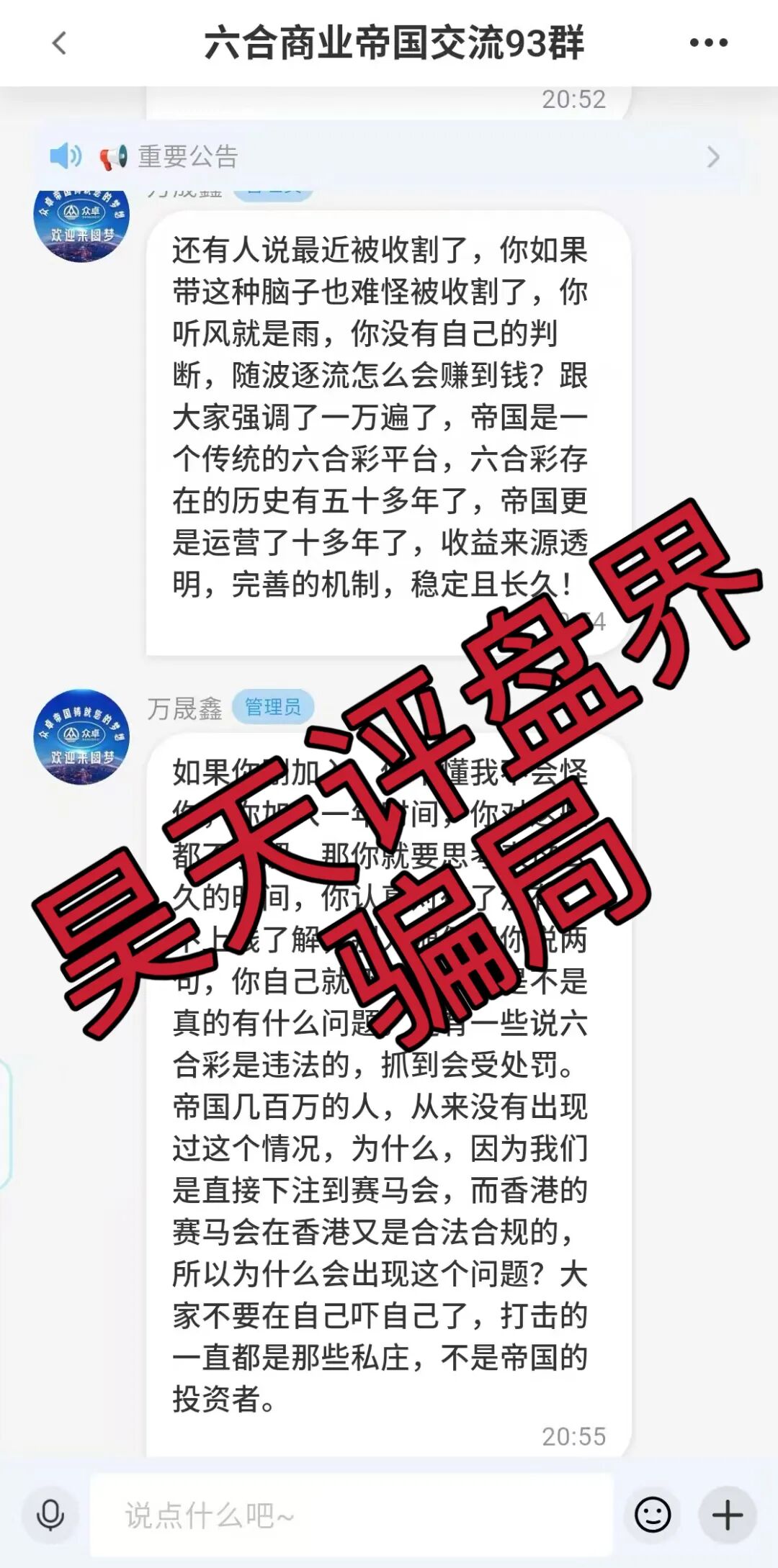
Task: Open the plus attachment menu
Action: (x=728, y=1515)
